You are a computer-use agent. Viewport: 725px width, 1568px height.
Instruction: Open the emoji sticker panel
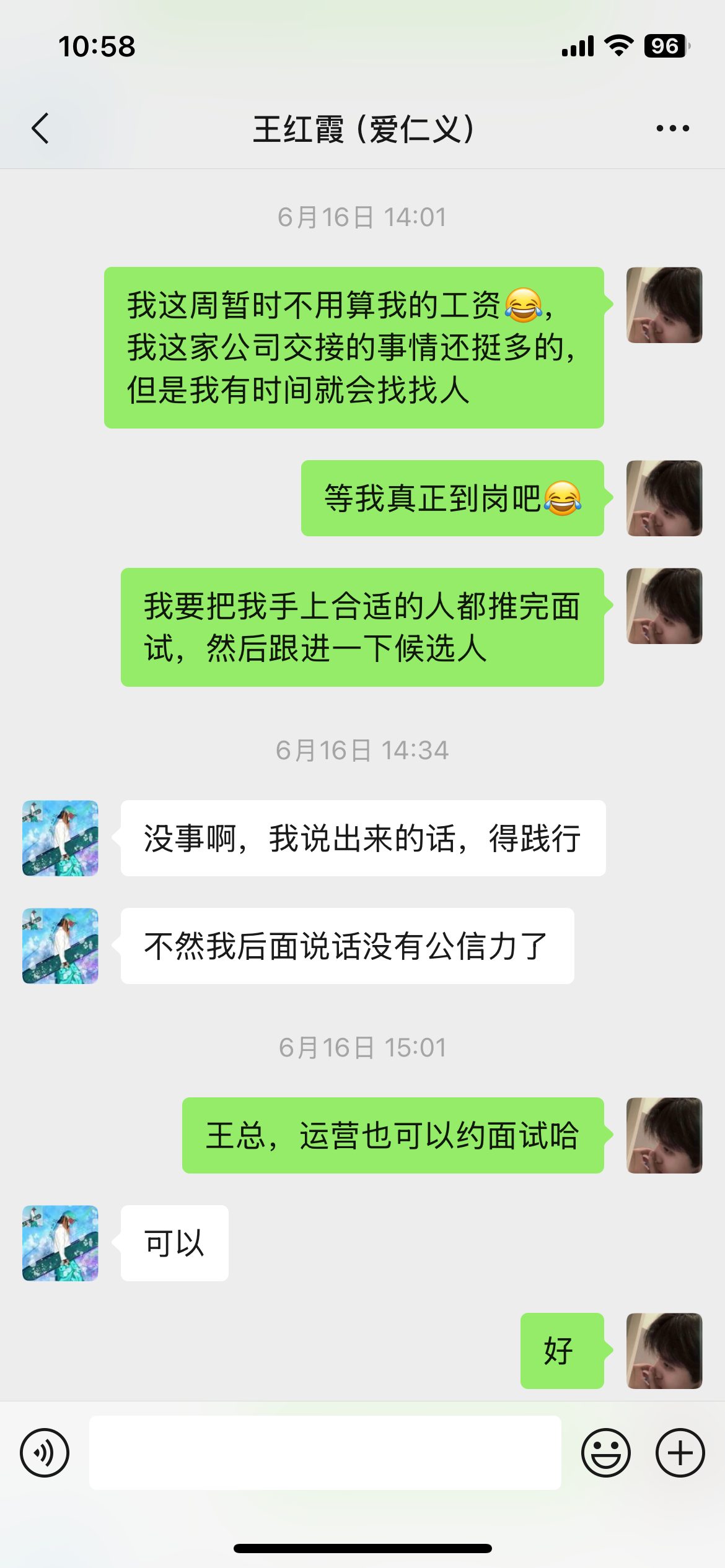tap(605, 1453)
